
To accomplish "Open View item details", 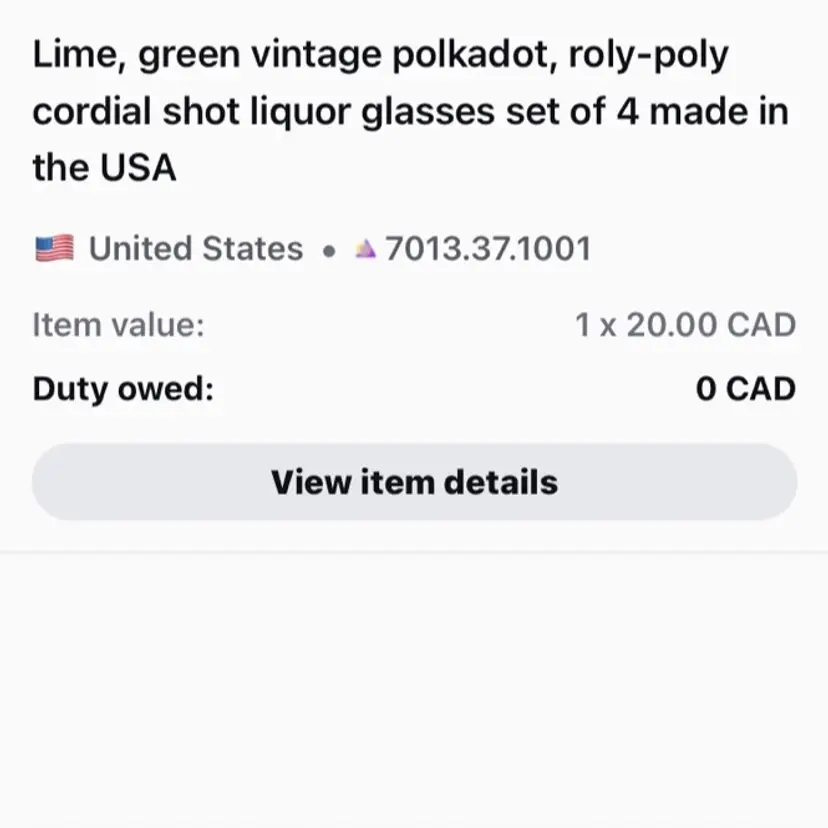I will coord(414,482).
